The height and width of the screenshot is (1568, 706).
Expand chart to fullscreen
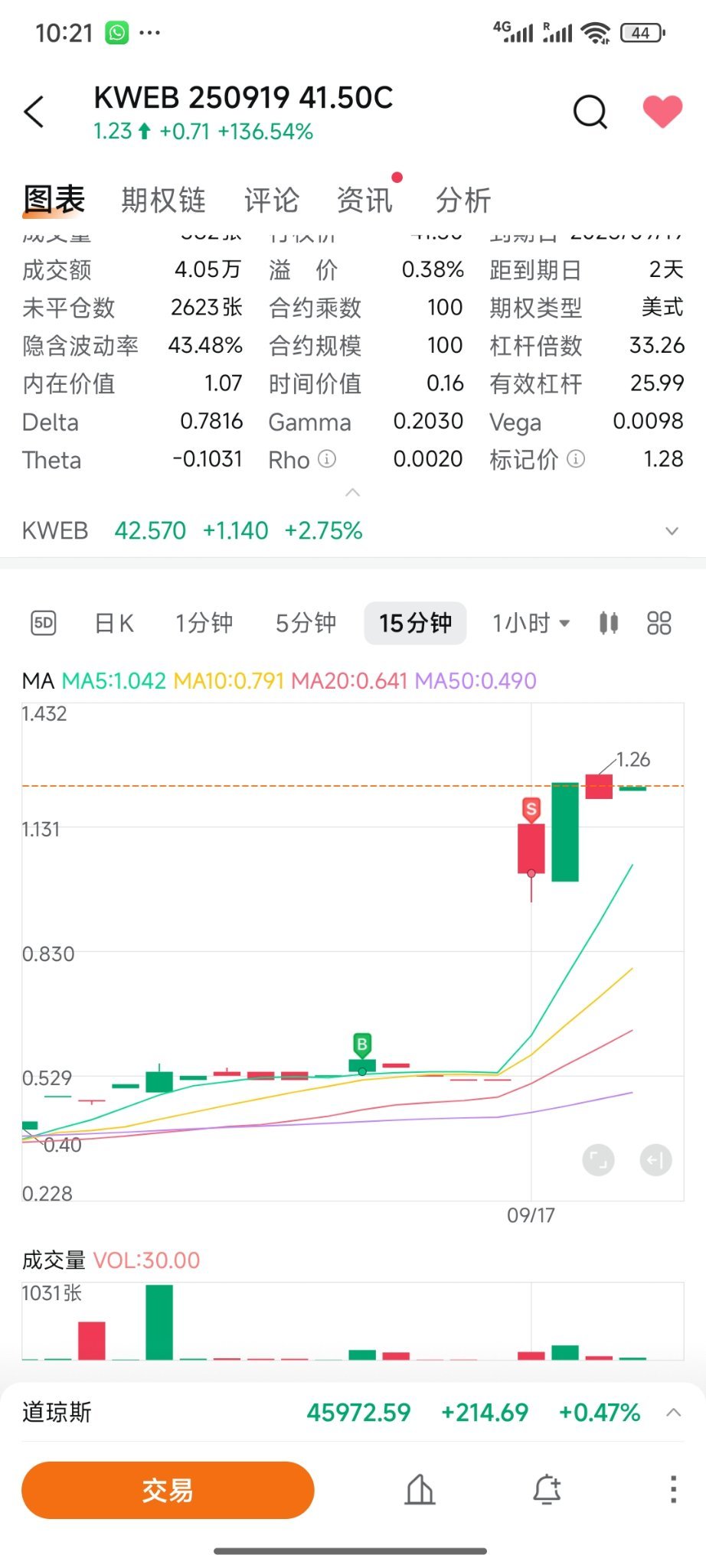point(598,1160)
